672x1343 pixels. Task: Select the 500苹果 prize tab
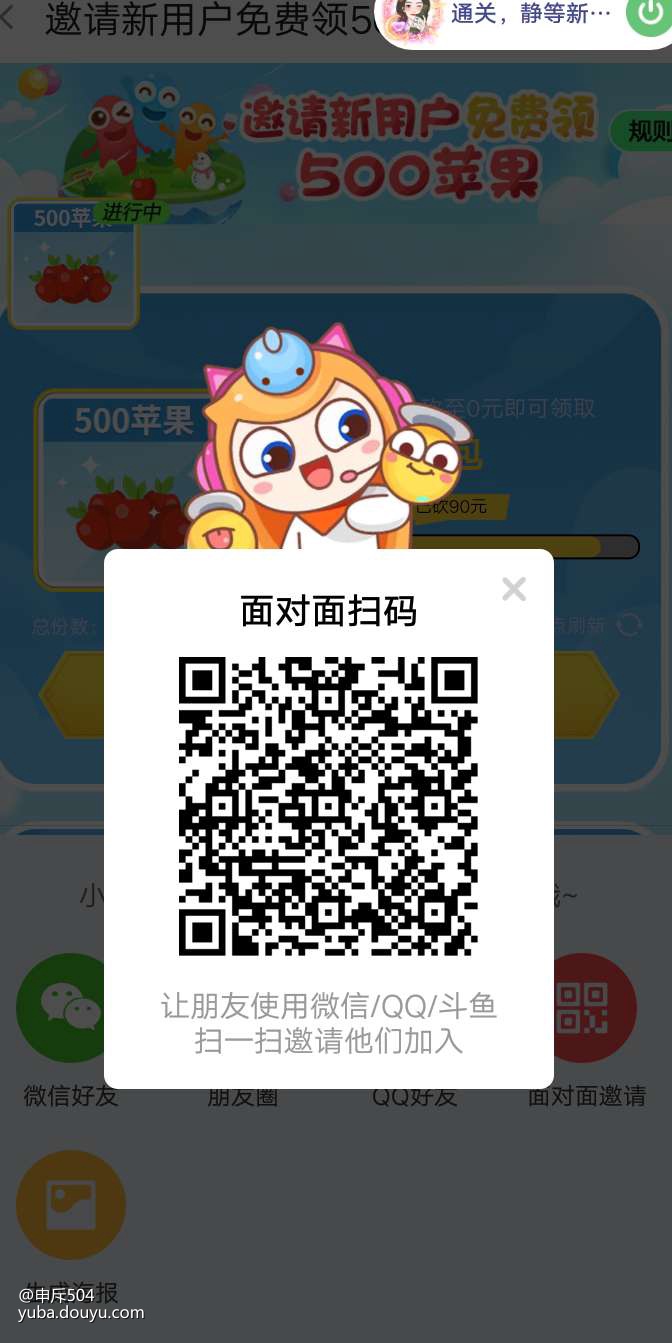73,265
